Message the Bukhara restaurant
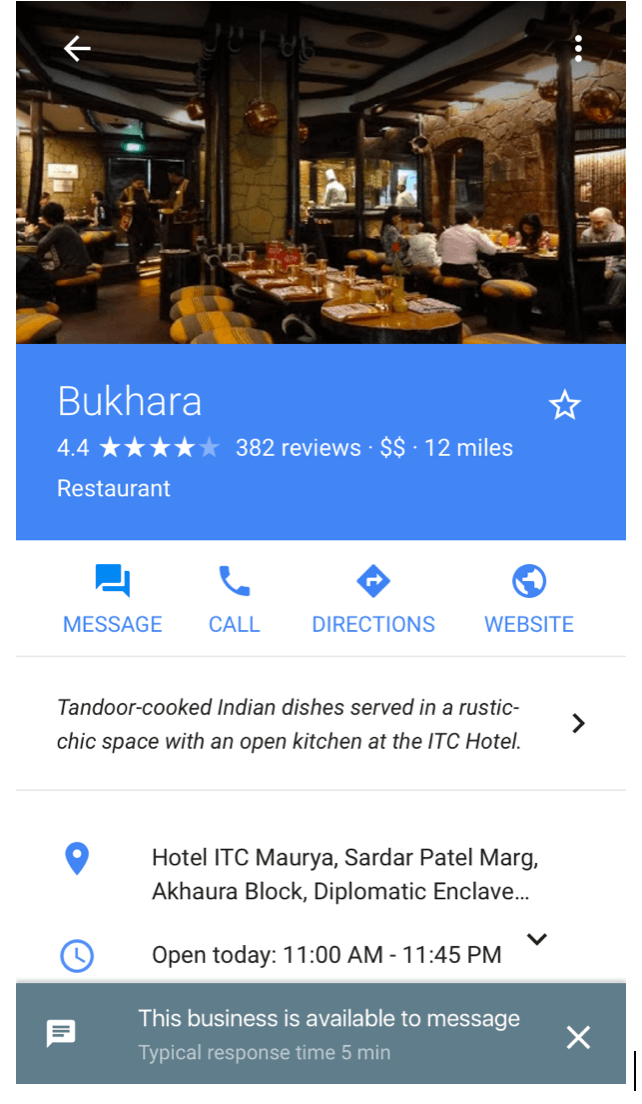 point(112,599)
